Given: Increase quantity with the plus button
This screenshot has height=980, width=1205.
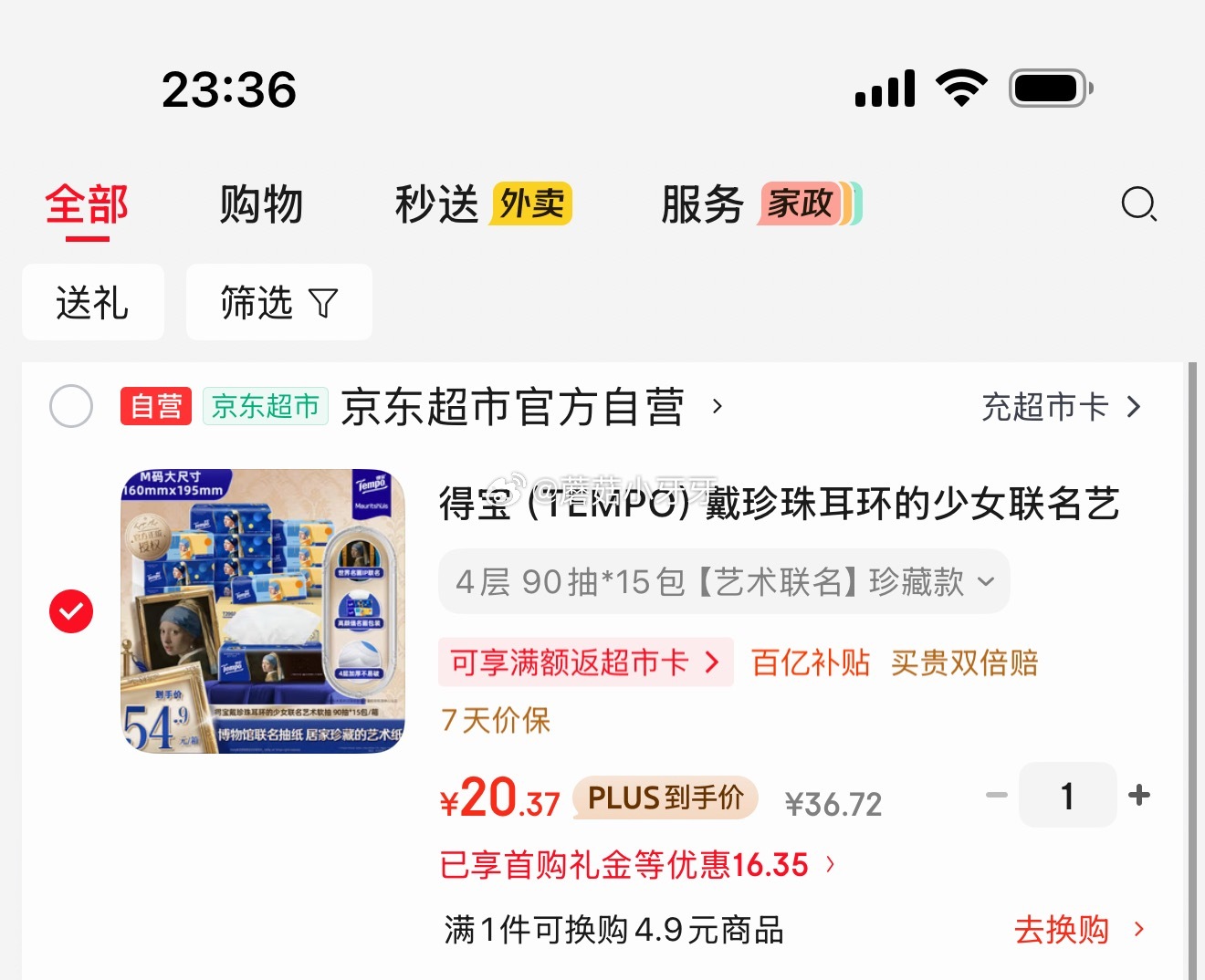Looking at the screenshot, I should tap(1139, 795).
